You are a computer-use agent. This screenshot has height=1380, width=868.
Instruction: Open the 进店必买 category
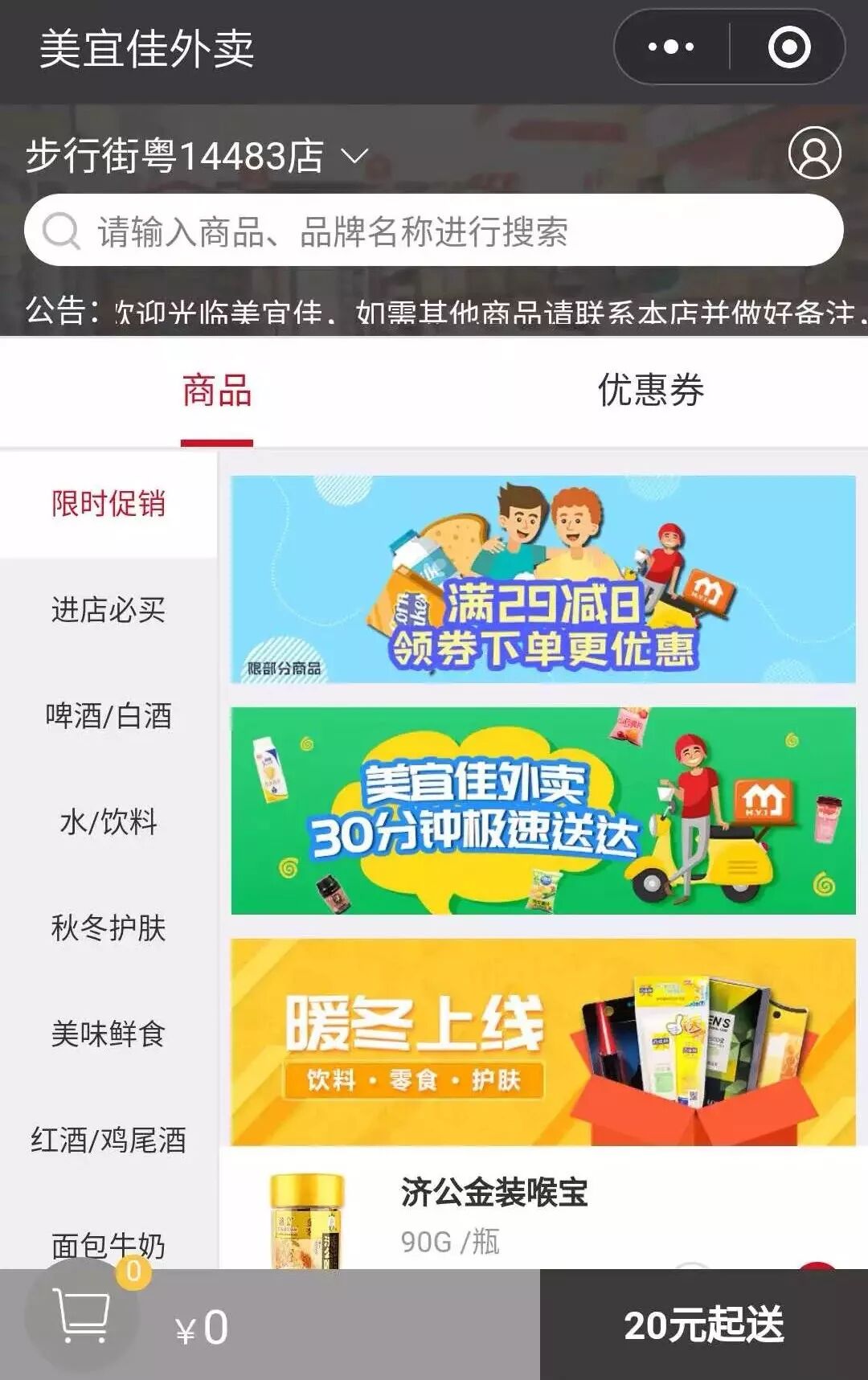coord(108,610)
